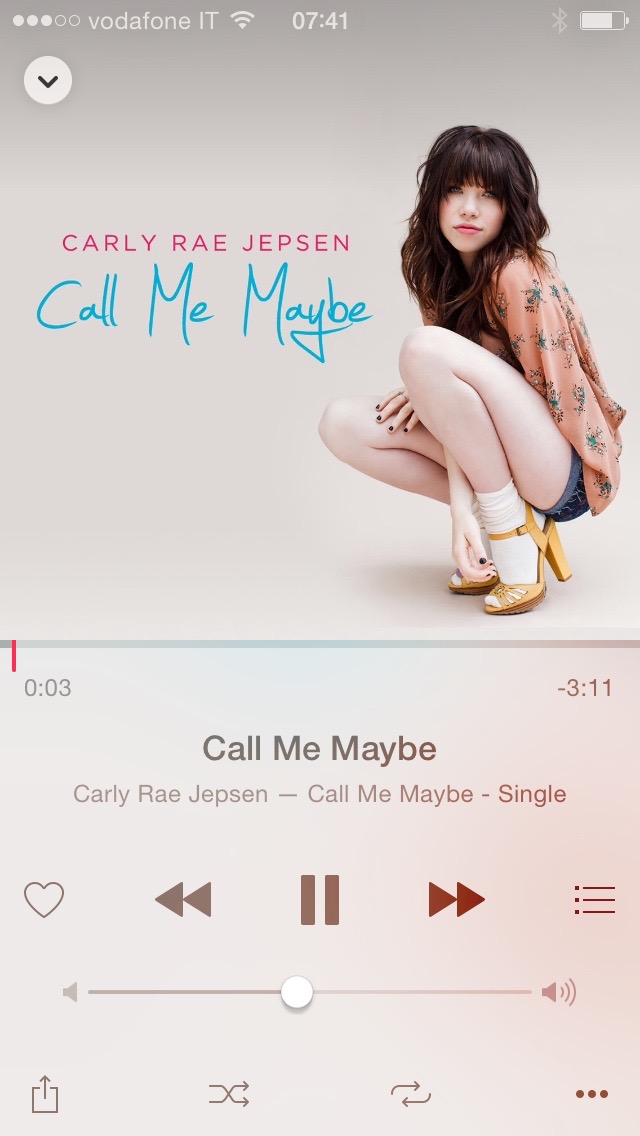Toggle shuffle mode
Image resolution: width=640 pixels, height=1136 pixels.
(x=229, y=1094)
